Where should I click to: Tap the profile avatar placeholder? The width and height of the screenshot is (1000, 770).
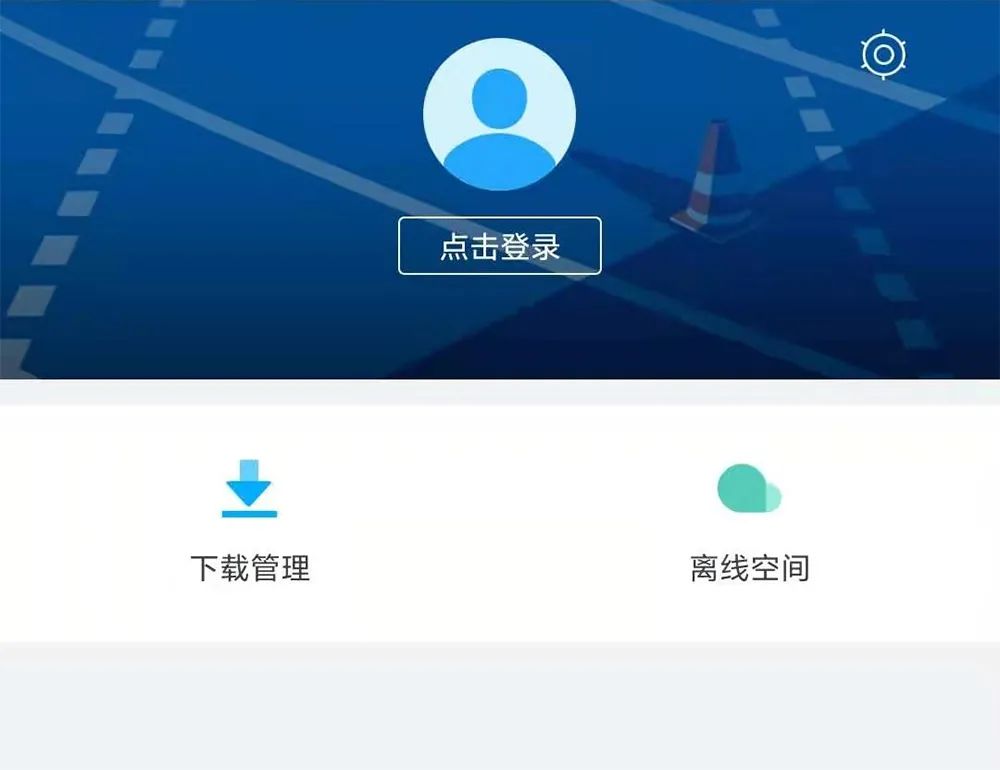point(500,115)
